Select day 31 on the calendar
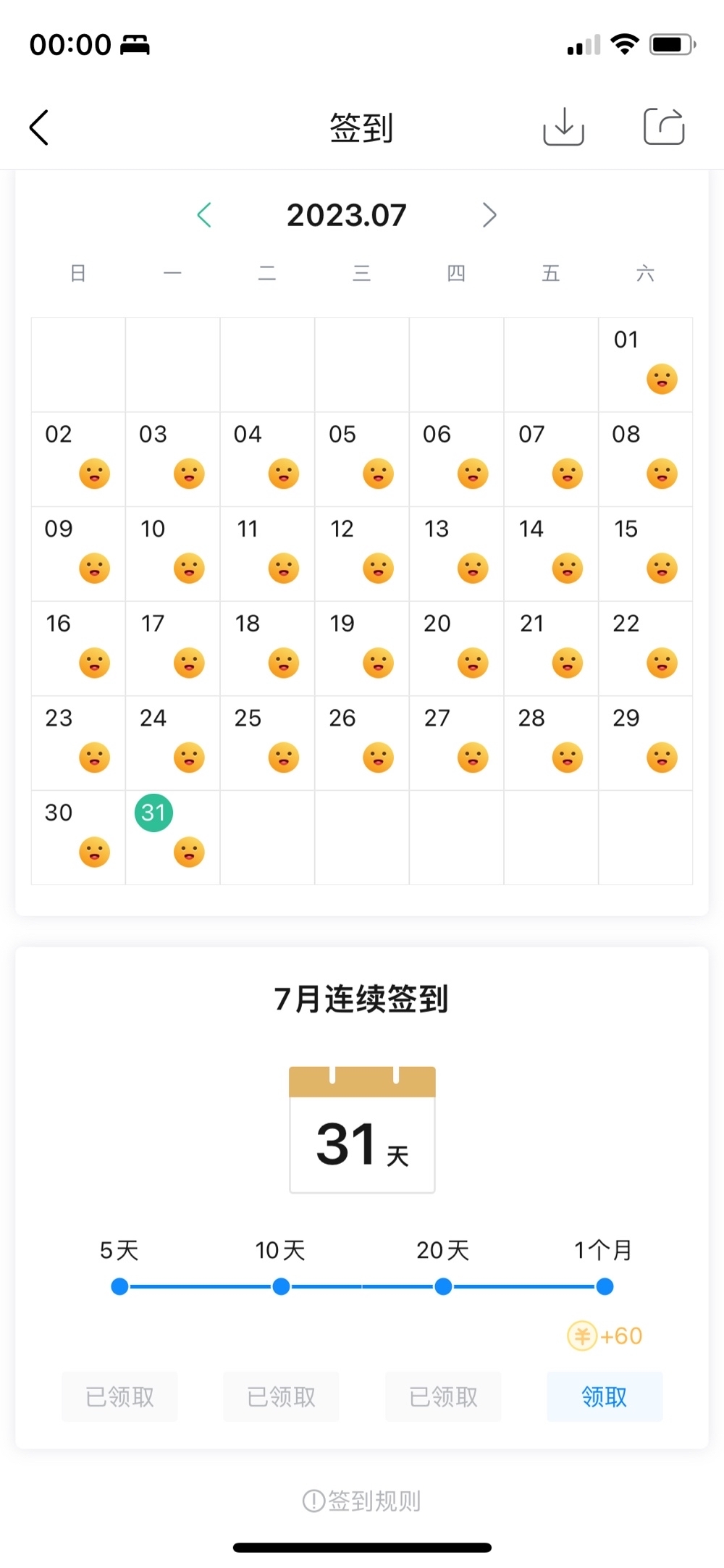 pos(172,838)
